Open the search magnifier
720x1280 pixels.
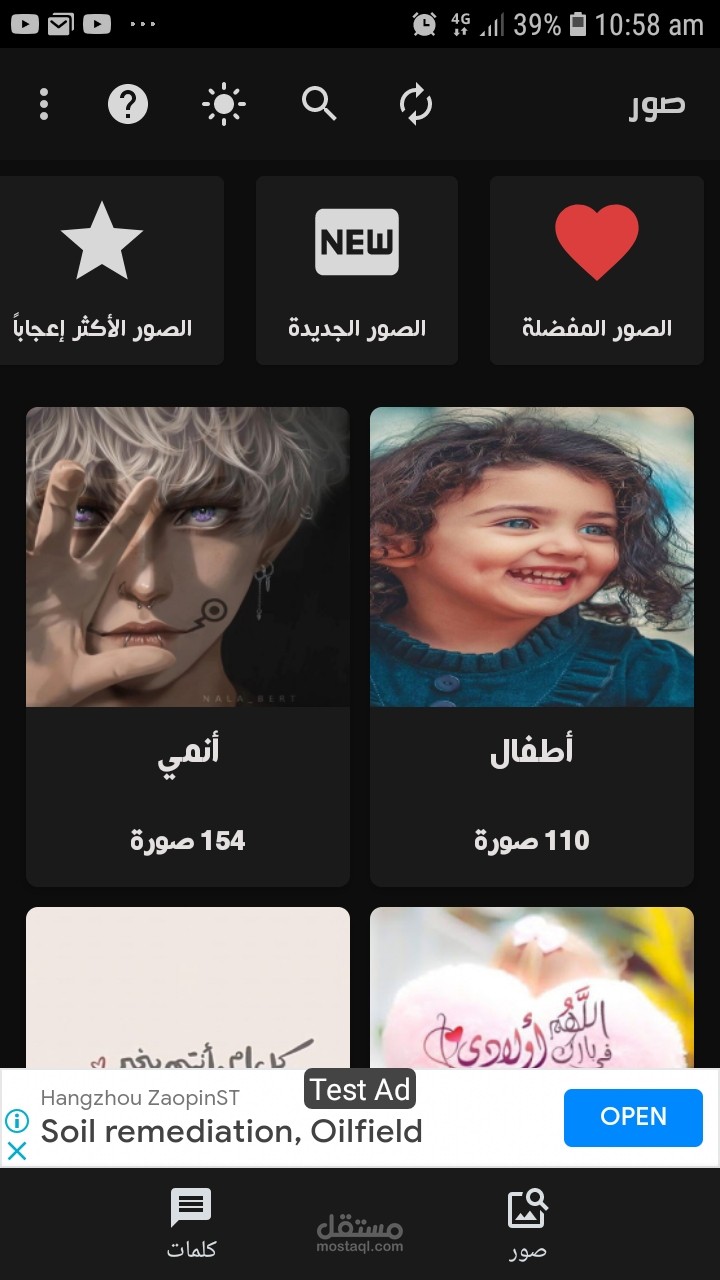(x=319, y=103)
